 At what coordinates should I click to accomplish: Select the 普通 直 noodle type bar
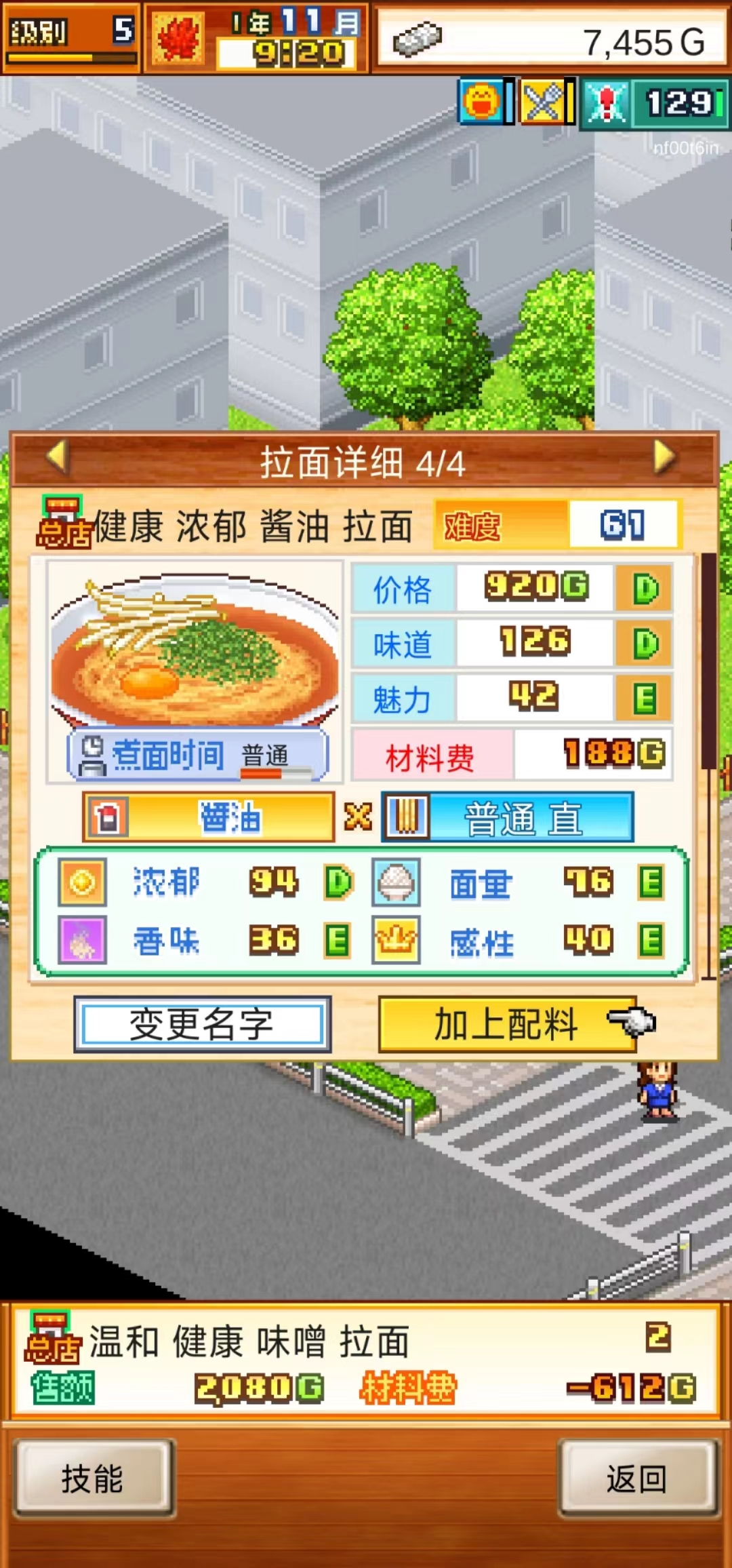508,817
